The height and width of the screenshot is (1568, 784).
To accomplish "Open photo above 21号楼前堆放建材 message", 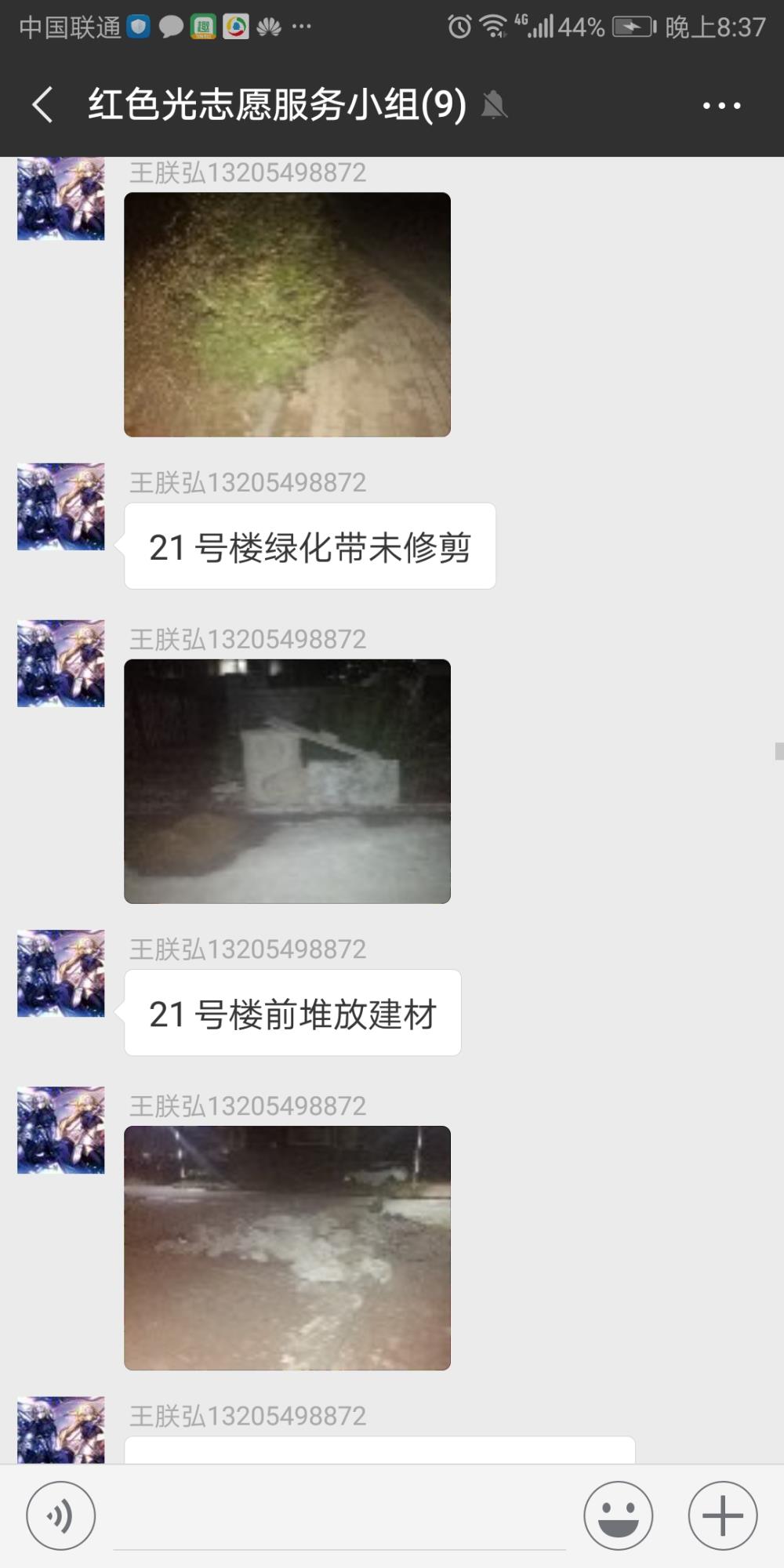I will click(x=287, y=781).
